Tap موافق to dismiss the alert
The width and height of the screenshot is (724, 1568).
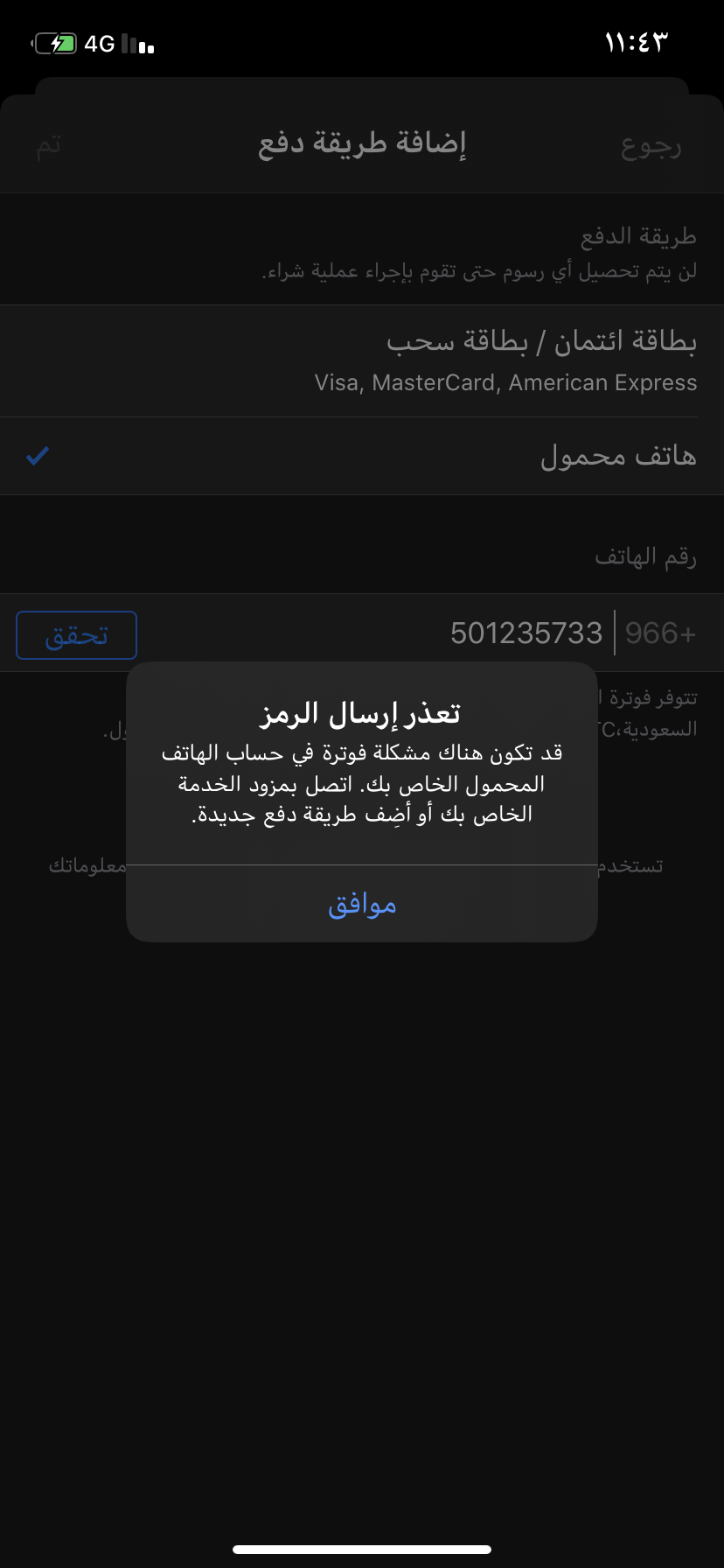coord(362,904)
